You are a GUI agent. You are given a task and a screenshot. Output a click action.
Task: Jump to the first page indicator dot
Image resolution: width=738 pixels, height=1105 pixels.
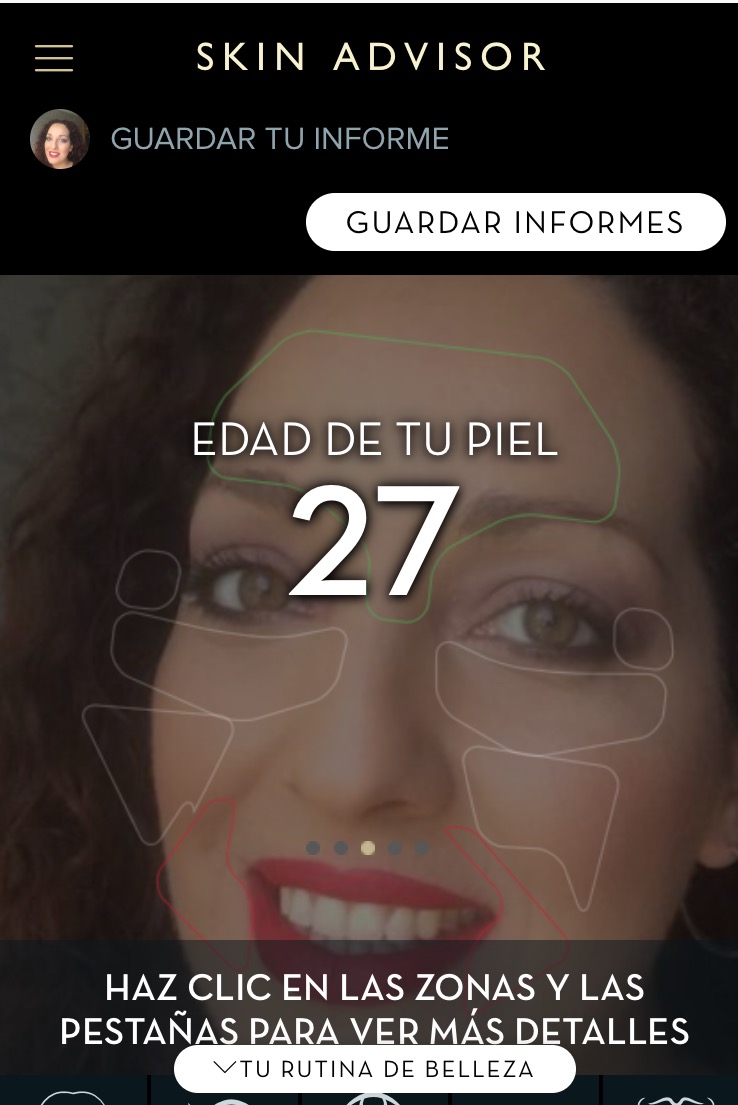click(x=313, y=848)
